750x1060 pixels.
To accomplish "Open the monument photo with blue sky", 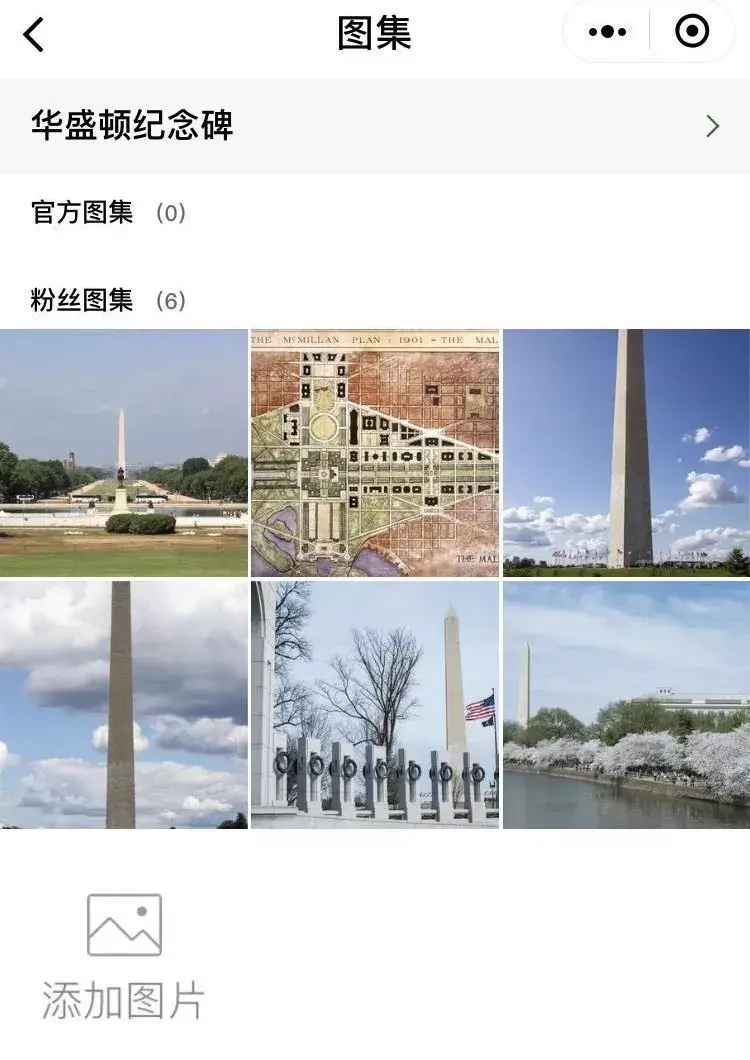I will pyautogui.click(x=625, y=451).
